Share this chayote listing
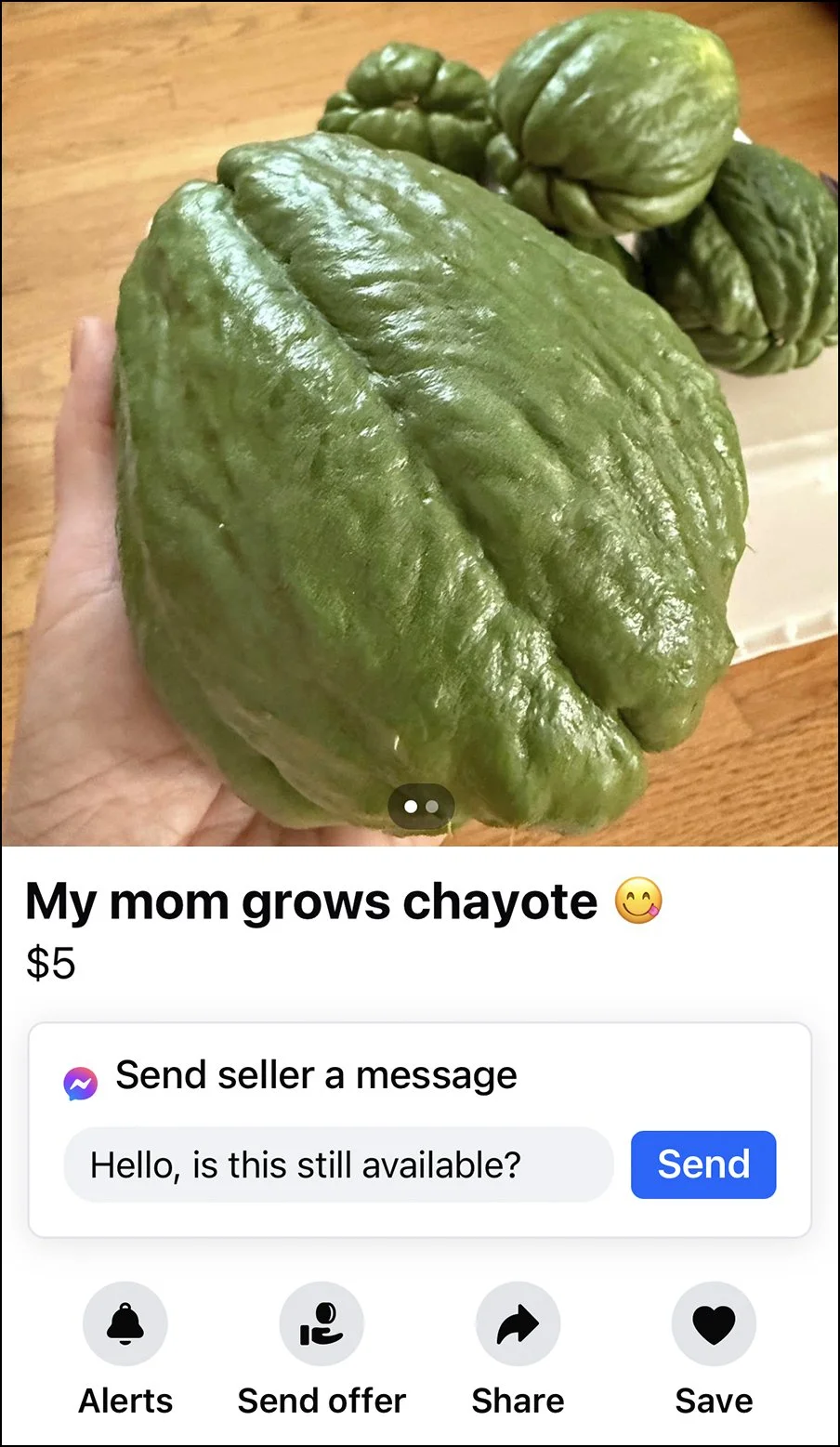This screenshot has width=840, height=1447. (x=518, y=1324)
